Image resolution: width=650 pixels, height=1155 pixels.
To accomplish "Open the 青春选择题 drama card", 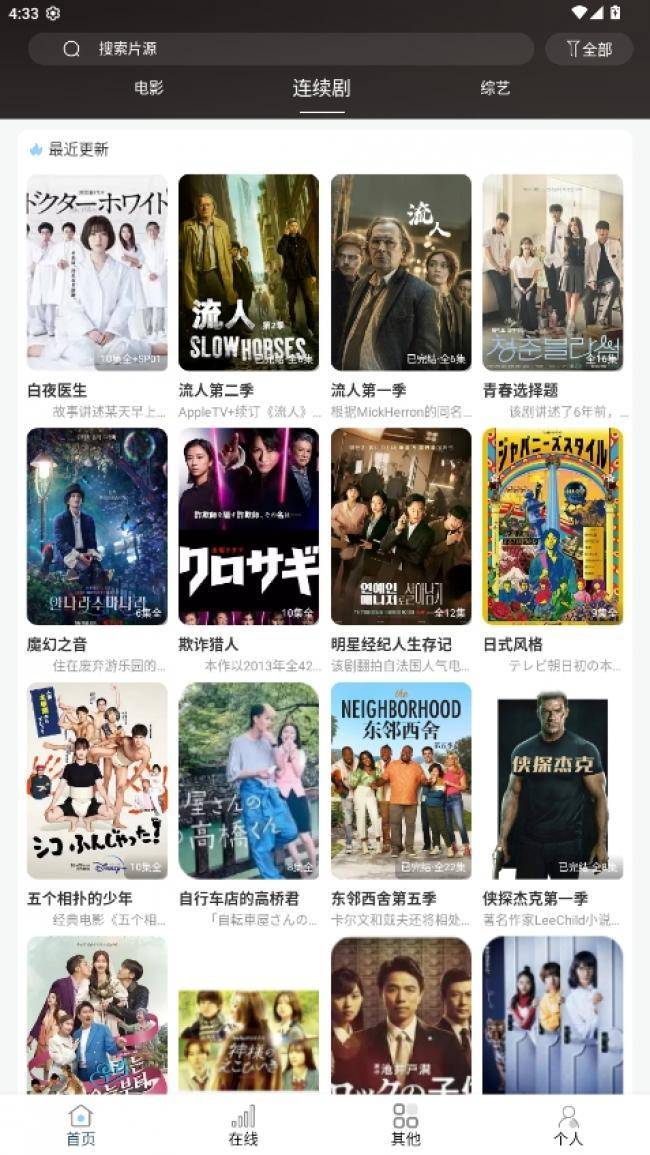I will (x=552, y=273).
